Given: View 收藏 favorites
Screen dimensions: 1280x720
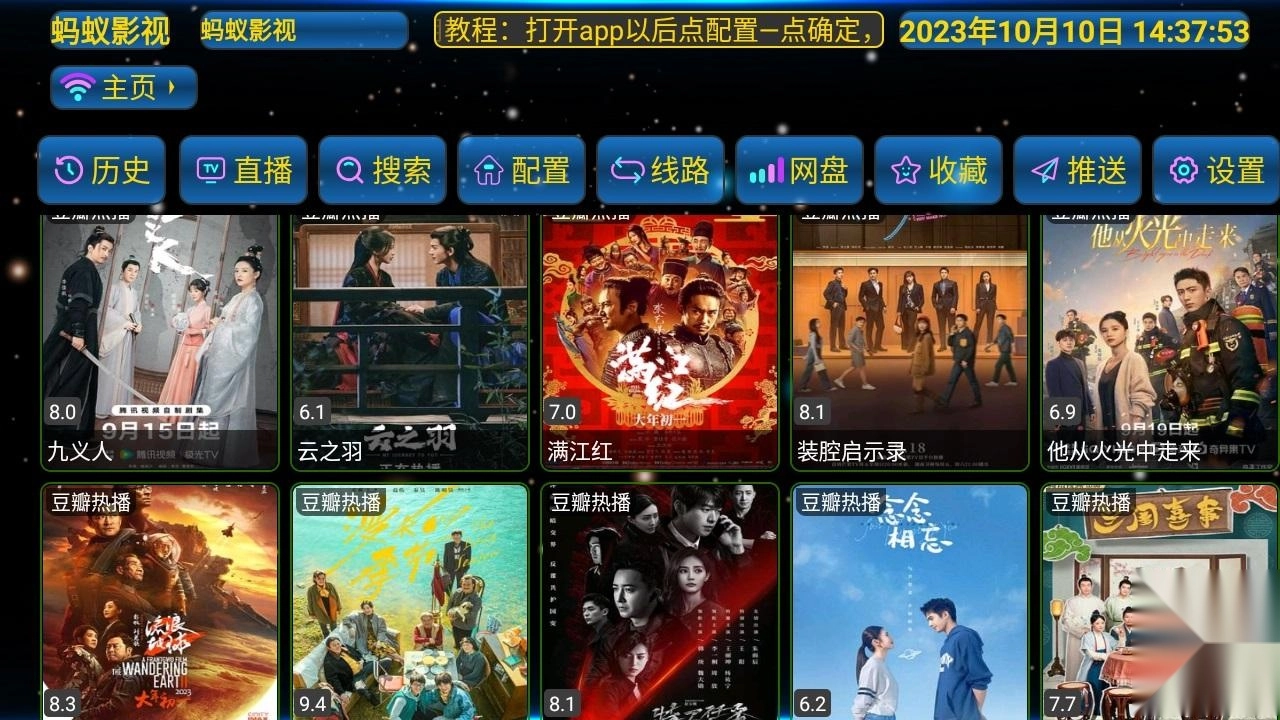Looking at the screenshot, I should tap(938, 171).
